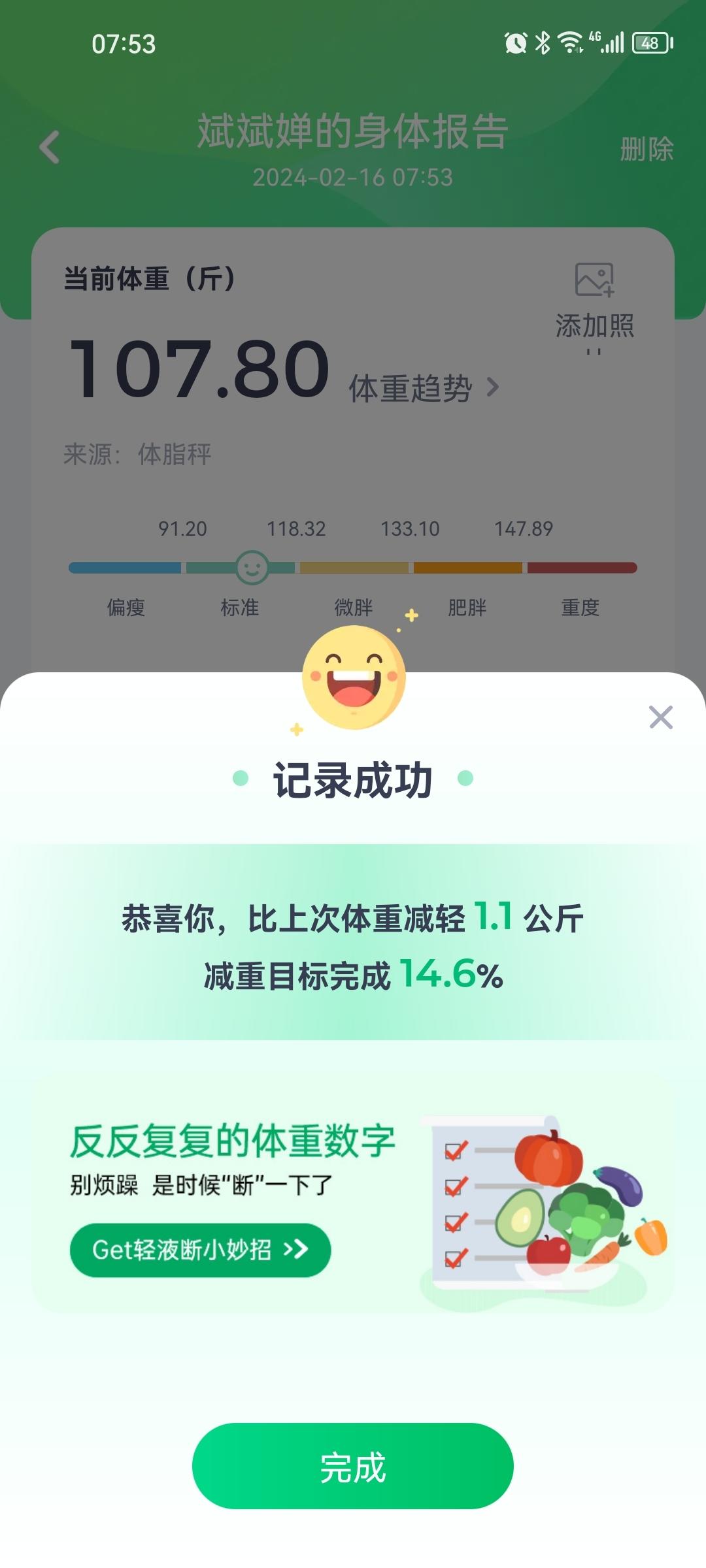Click the smiley face on the weight scale
706x1568 pixels.
252,568
